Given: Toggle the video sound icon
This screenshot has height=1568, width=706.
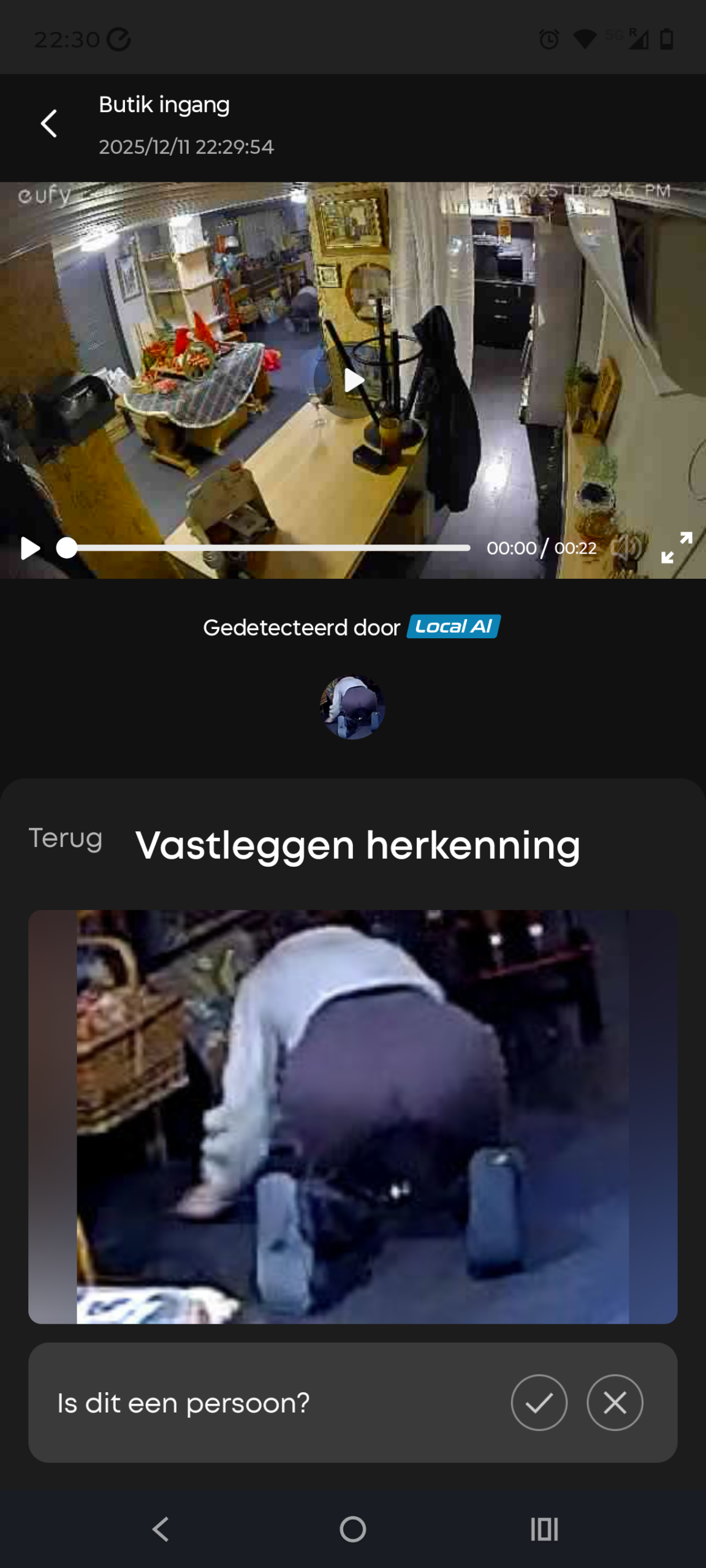Looking at the screenshot, I should click(x=626, y=547).
